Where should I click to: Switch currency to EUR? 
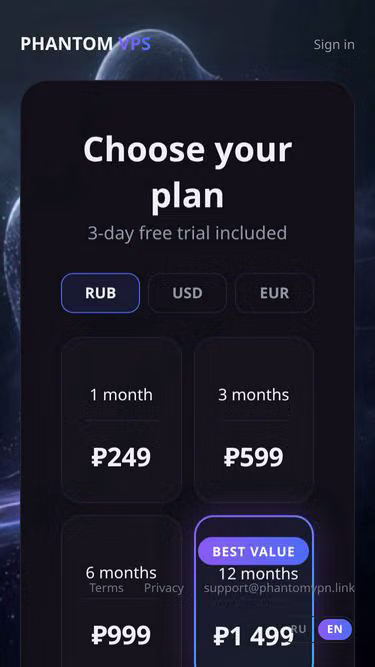coord(274,293)
